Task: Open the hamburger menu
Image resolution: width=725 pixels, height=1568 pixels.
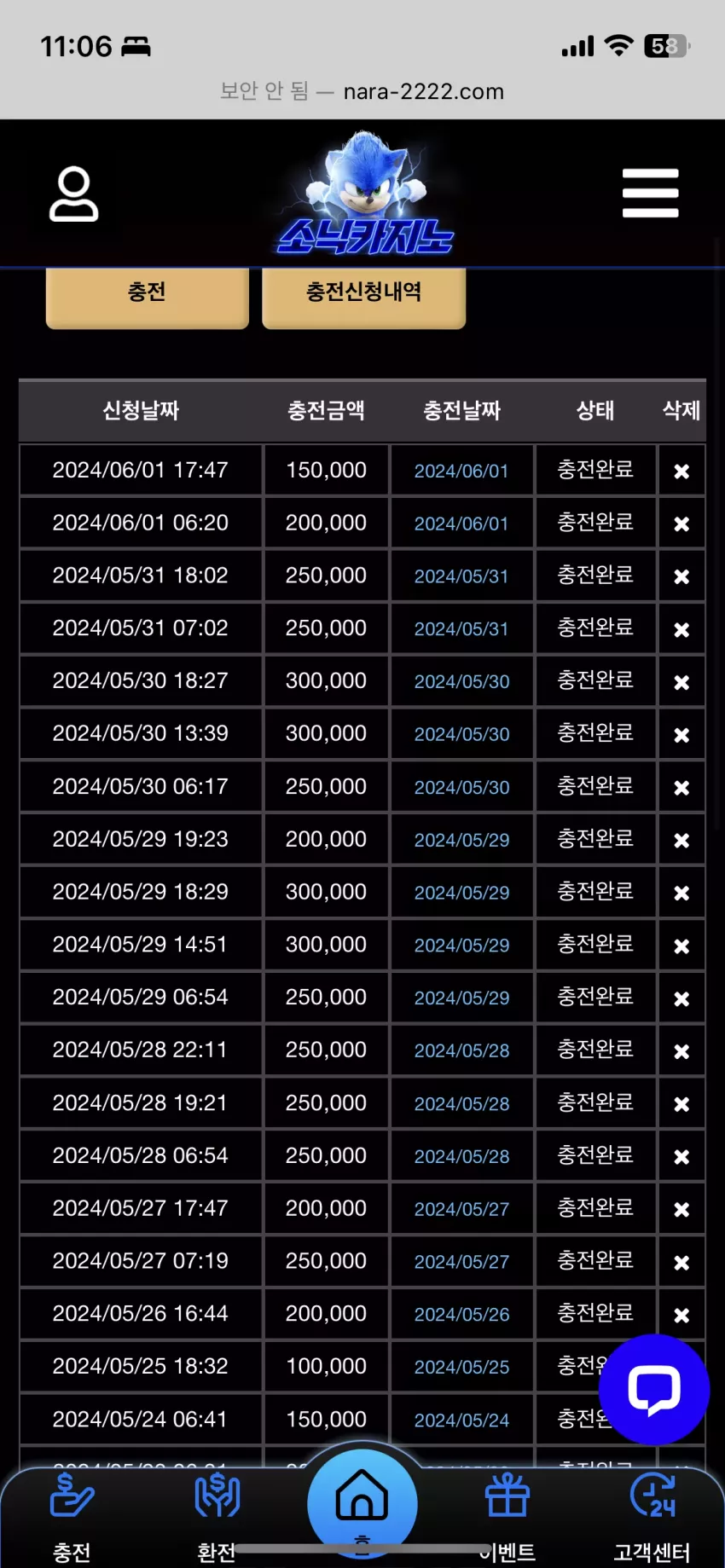Action: point(650,193)
